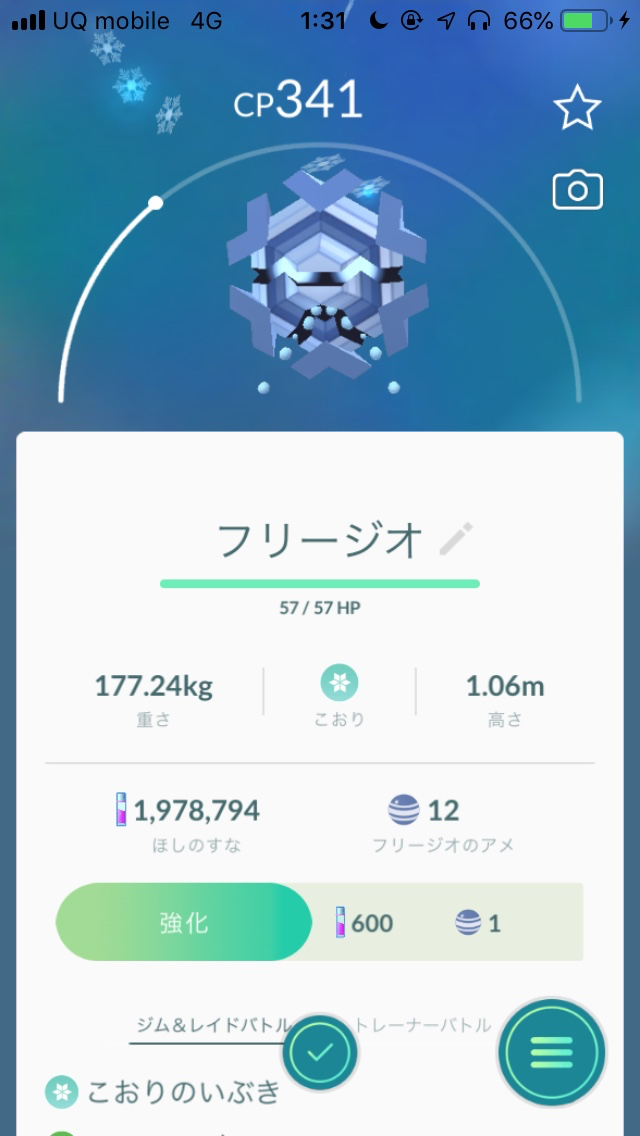This screenshot has width=640, height=1136.
Task: Edit the nickname フリージオ with pencil icon
Action: [x=456, y=540]
